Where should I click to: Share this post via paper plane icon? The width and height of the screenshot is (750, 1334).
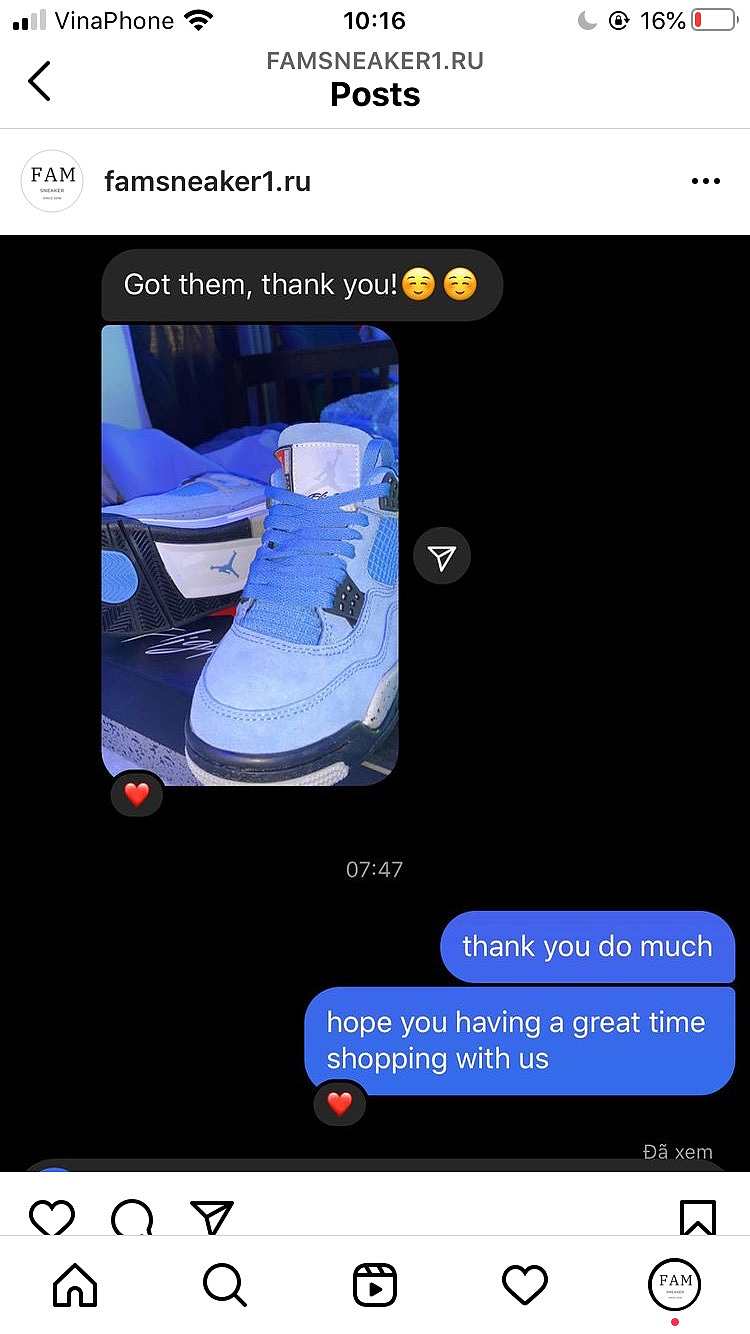click(x=211, y=1217)
